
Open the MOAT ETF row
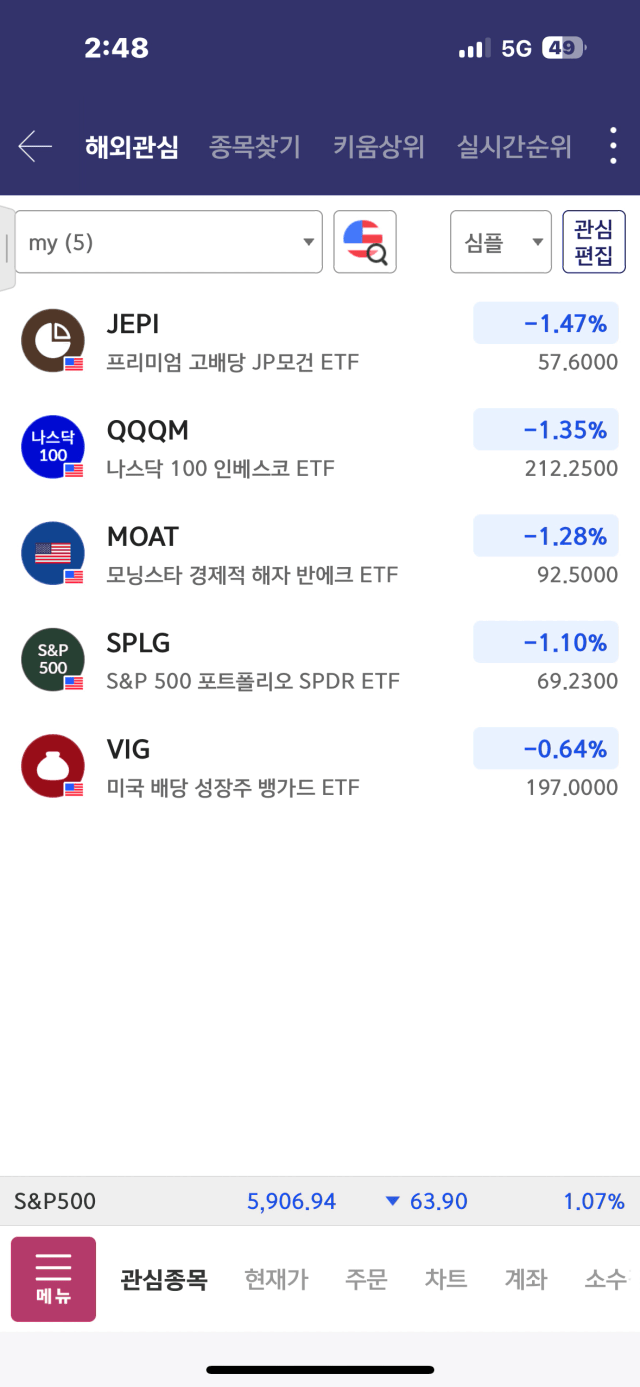pos(320,553)
